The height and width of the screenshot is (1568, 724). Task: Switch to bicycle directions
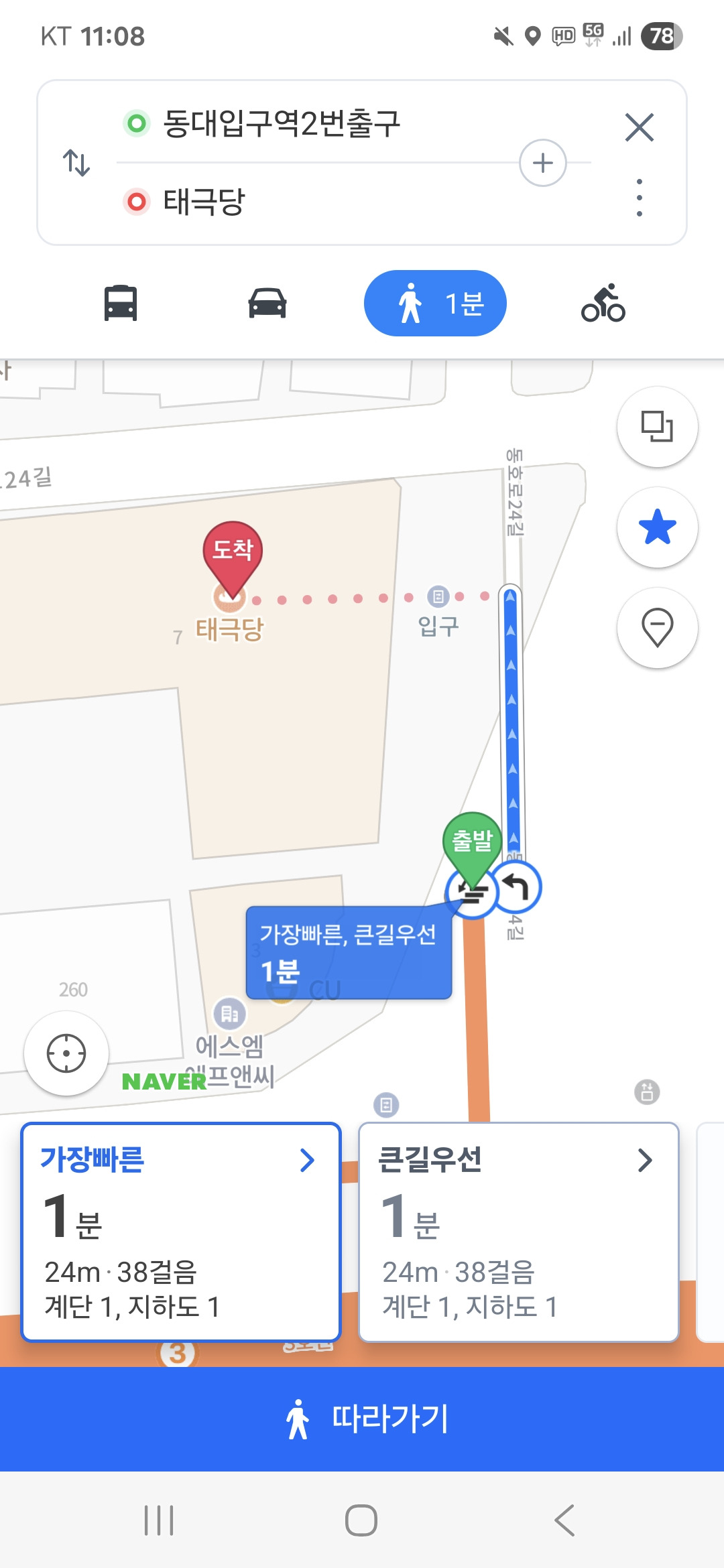point(603,303)
